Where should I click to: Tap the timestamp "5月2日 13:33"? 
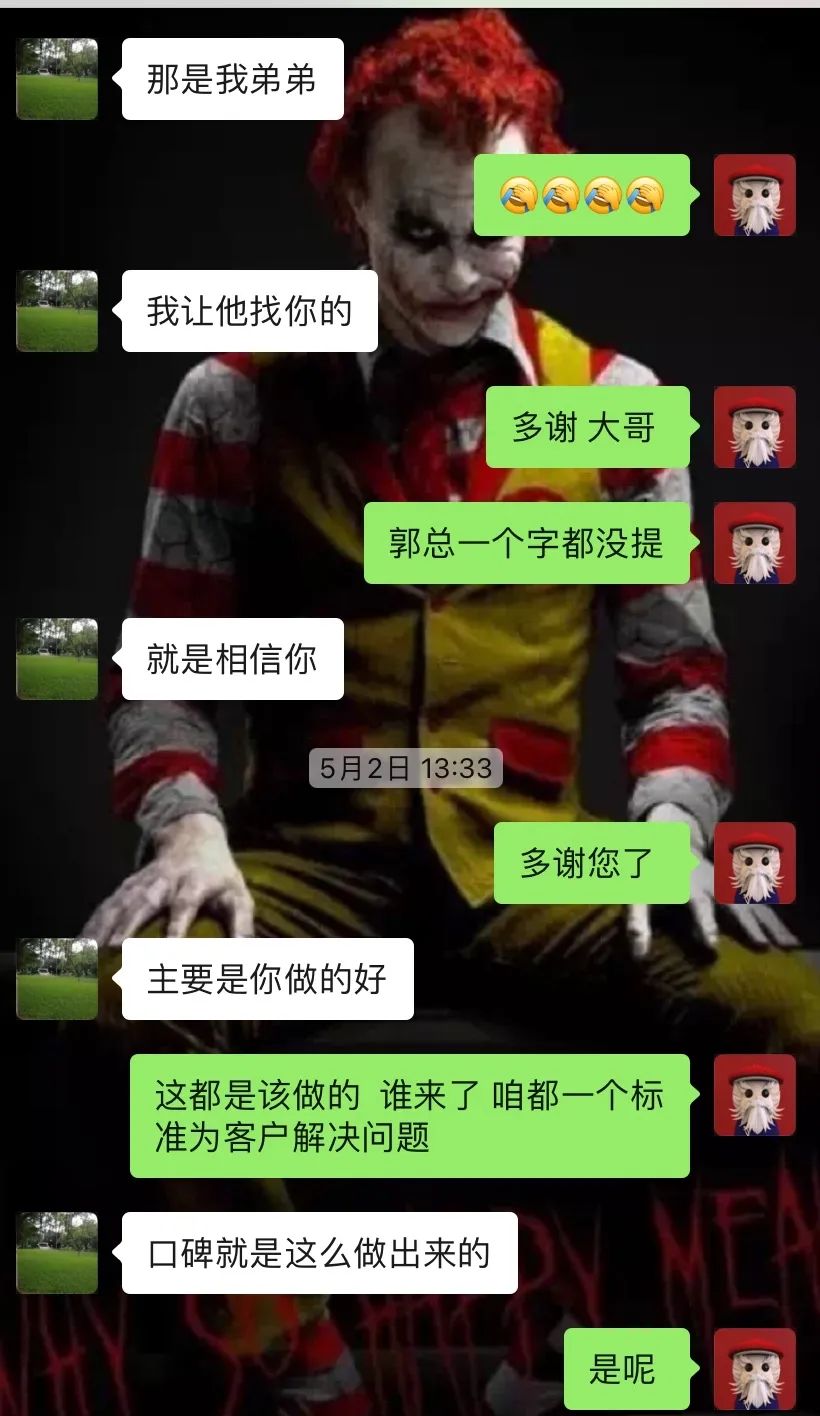point(404,770)
